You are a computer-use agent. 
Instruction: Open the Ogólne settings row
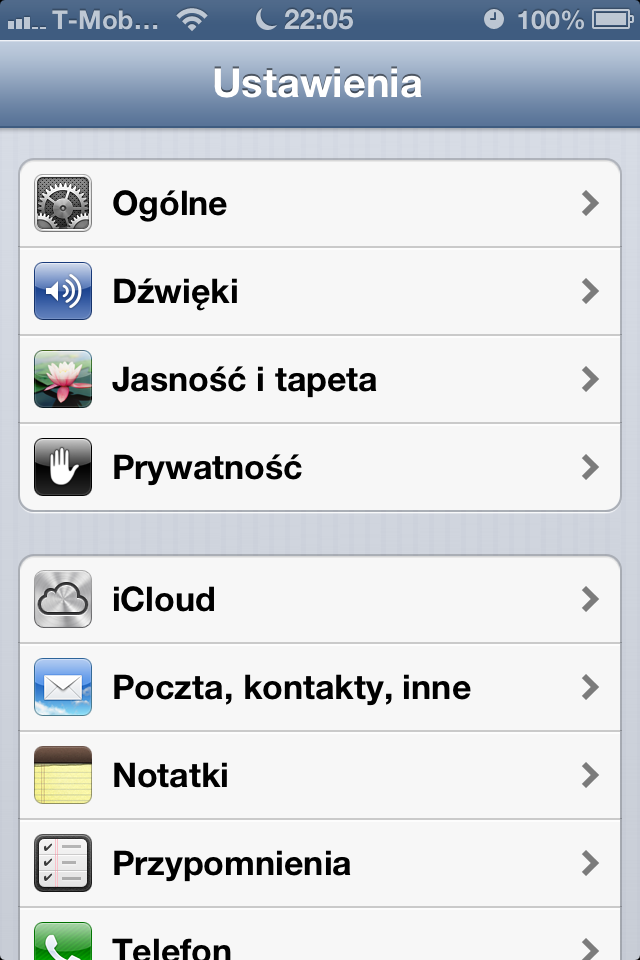tap(320, 204)
